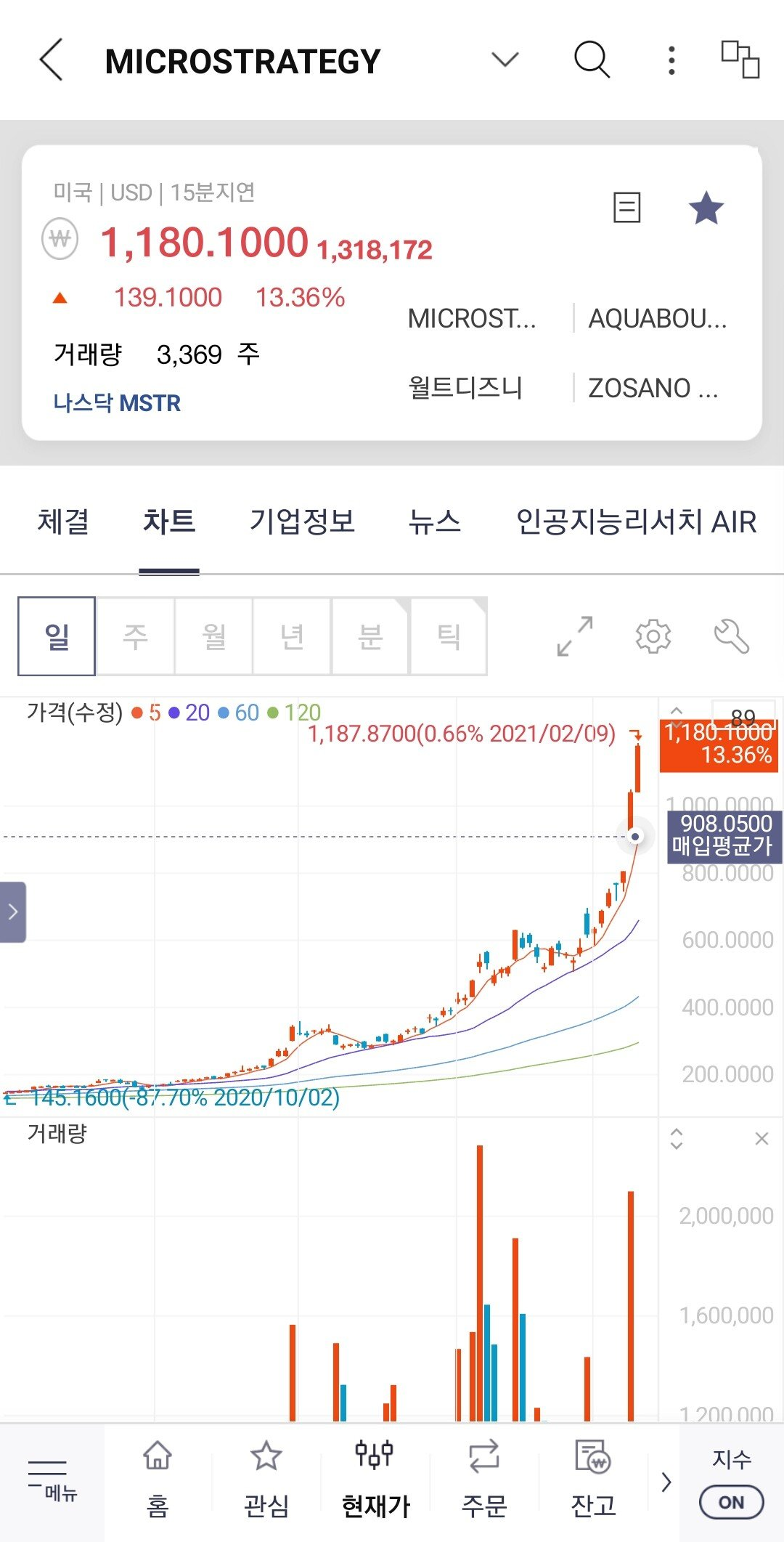
Task: Switch to the 기업정보 tab
Action: 302,522
